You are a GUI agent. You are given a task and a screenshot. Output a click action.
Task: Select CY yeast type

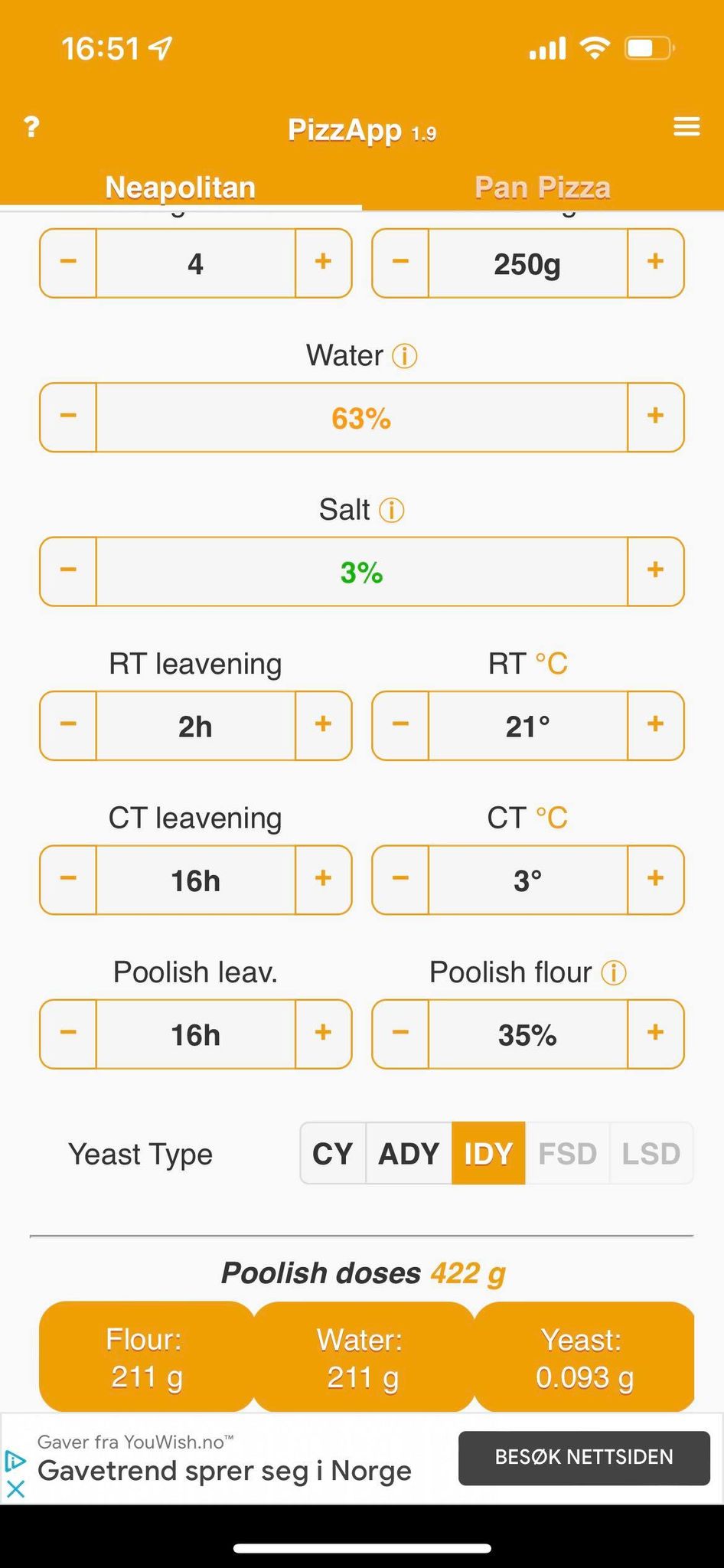(333, 1154)
